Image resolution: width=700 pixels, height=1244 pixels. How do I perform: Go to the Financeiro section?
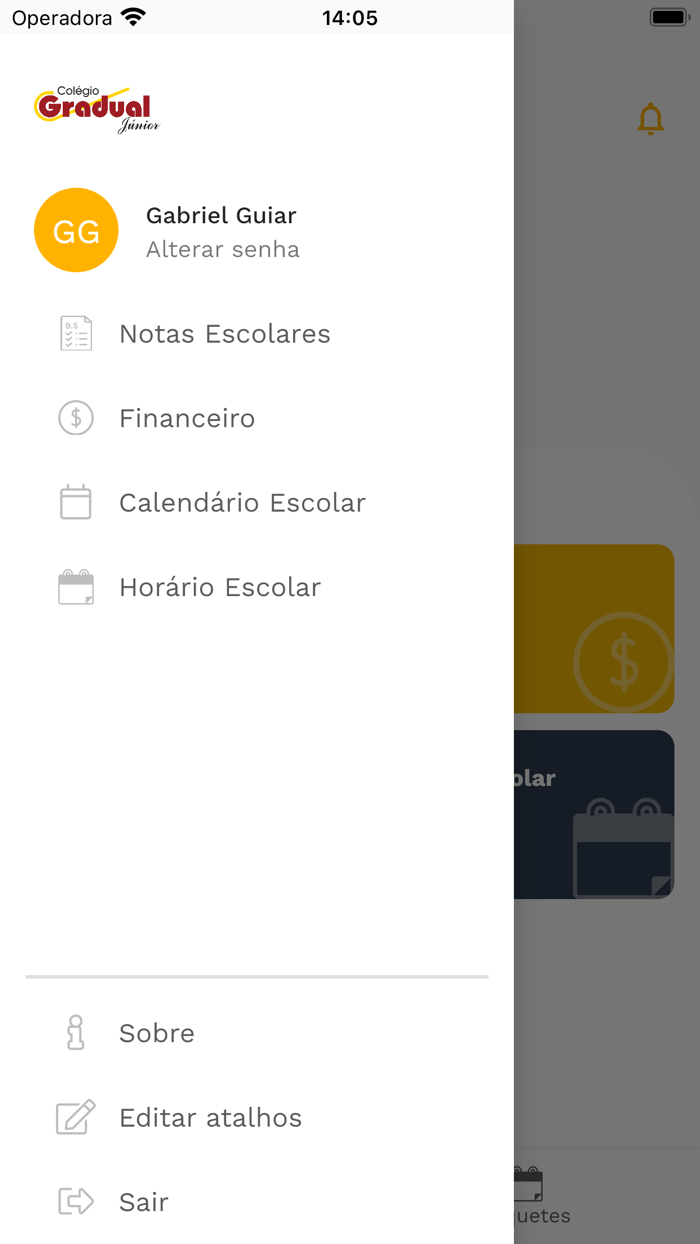187,418
